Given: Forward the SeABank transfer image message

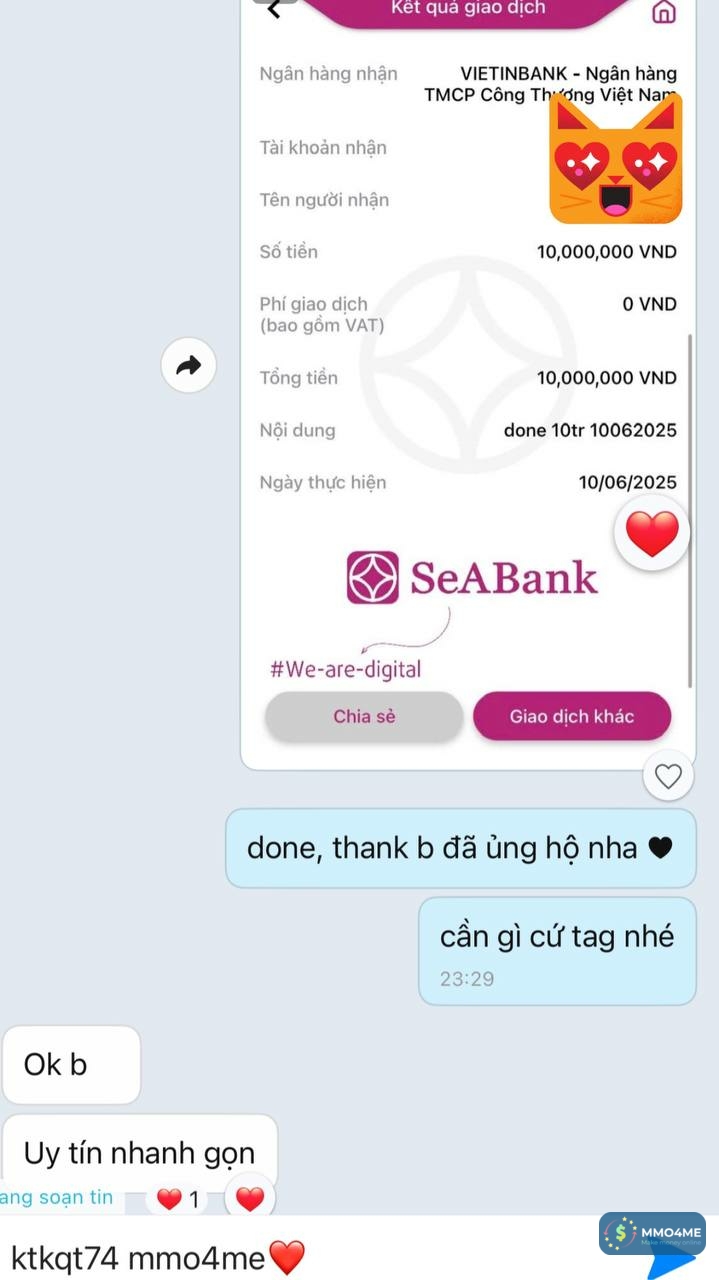Looking at the screenshot, I should 188,366.
